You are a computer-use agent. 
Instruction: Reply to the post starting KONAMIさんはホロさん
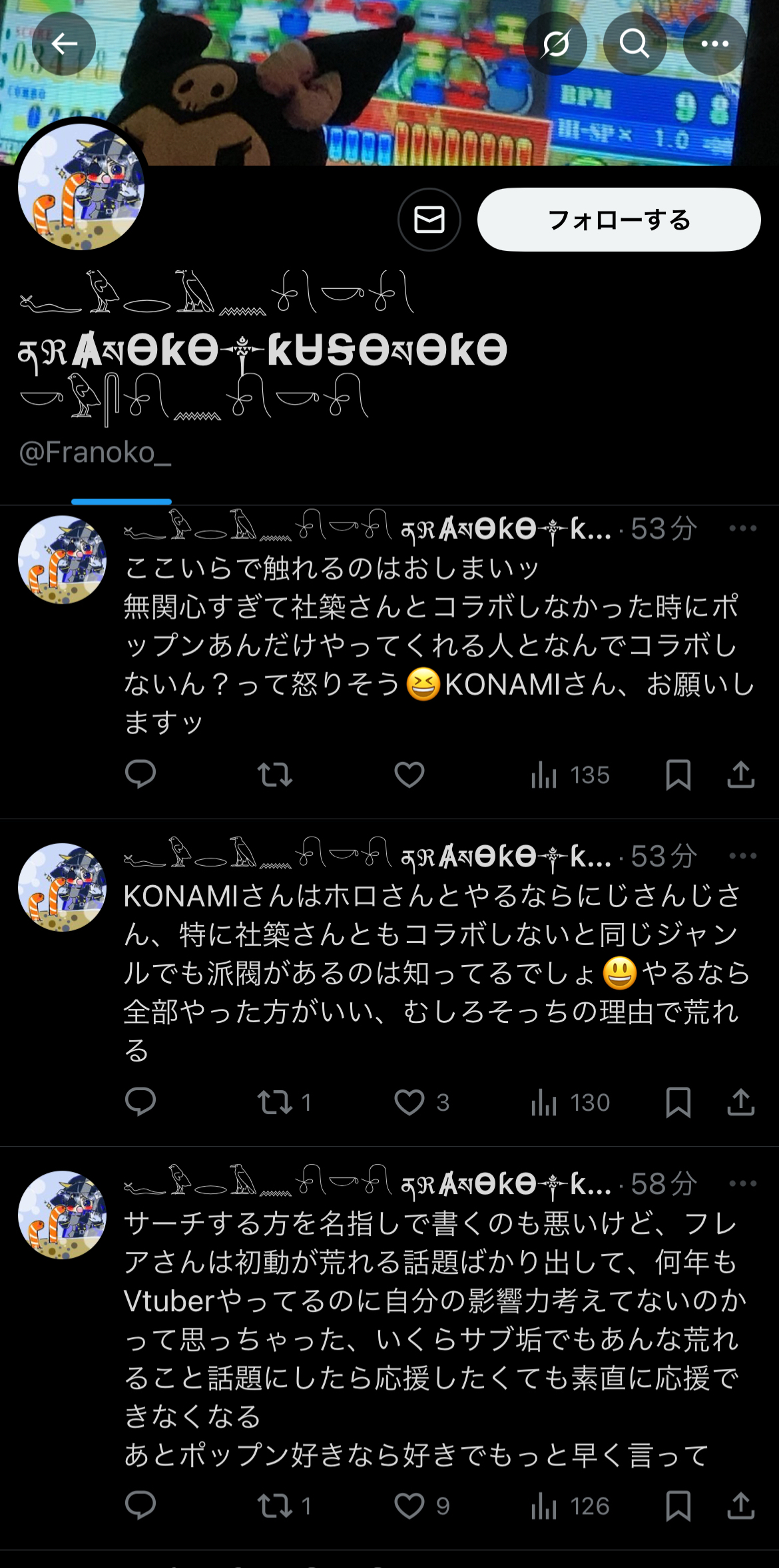140,1103
